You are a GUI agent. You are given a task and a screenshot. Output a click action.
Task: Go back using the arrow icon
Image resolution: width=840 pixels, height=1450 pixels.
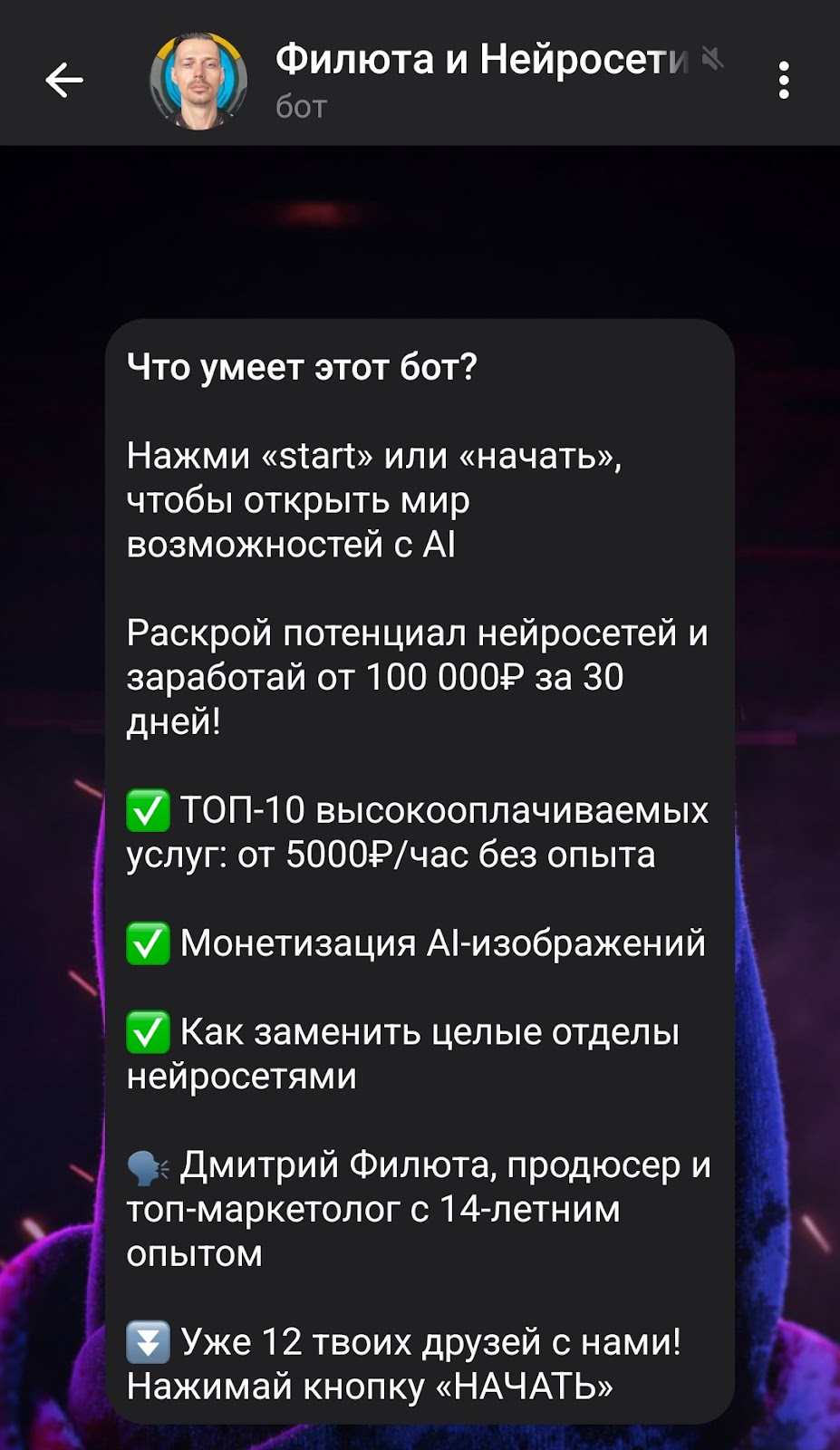pos(64,81)
